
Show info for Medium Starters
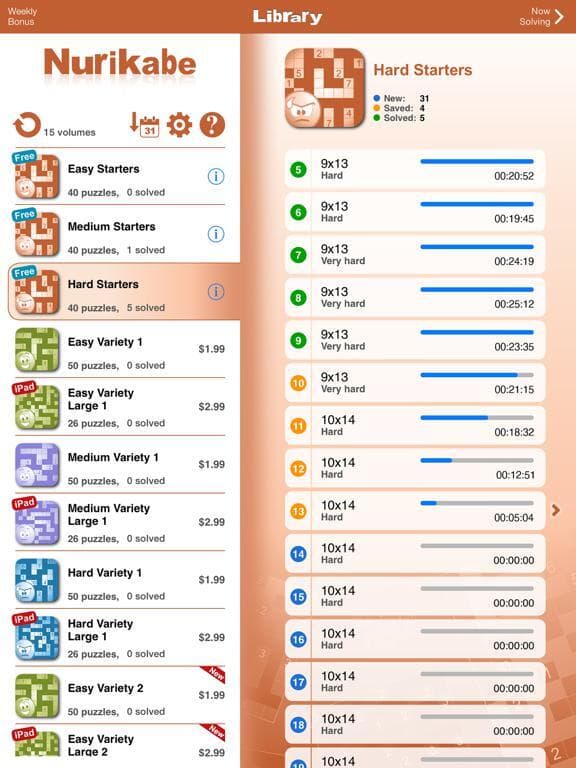click(216, 234)
